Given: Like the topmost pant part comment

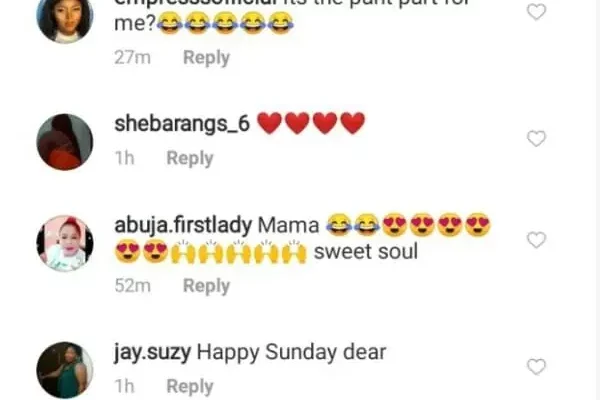Looking at the screenshot, I should [537, 12].
